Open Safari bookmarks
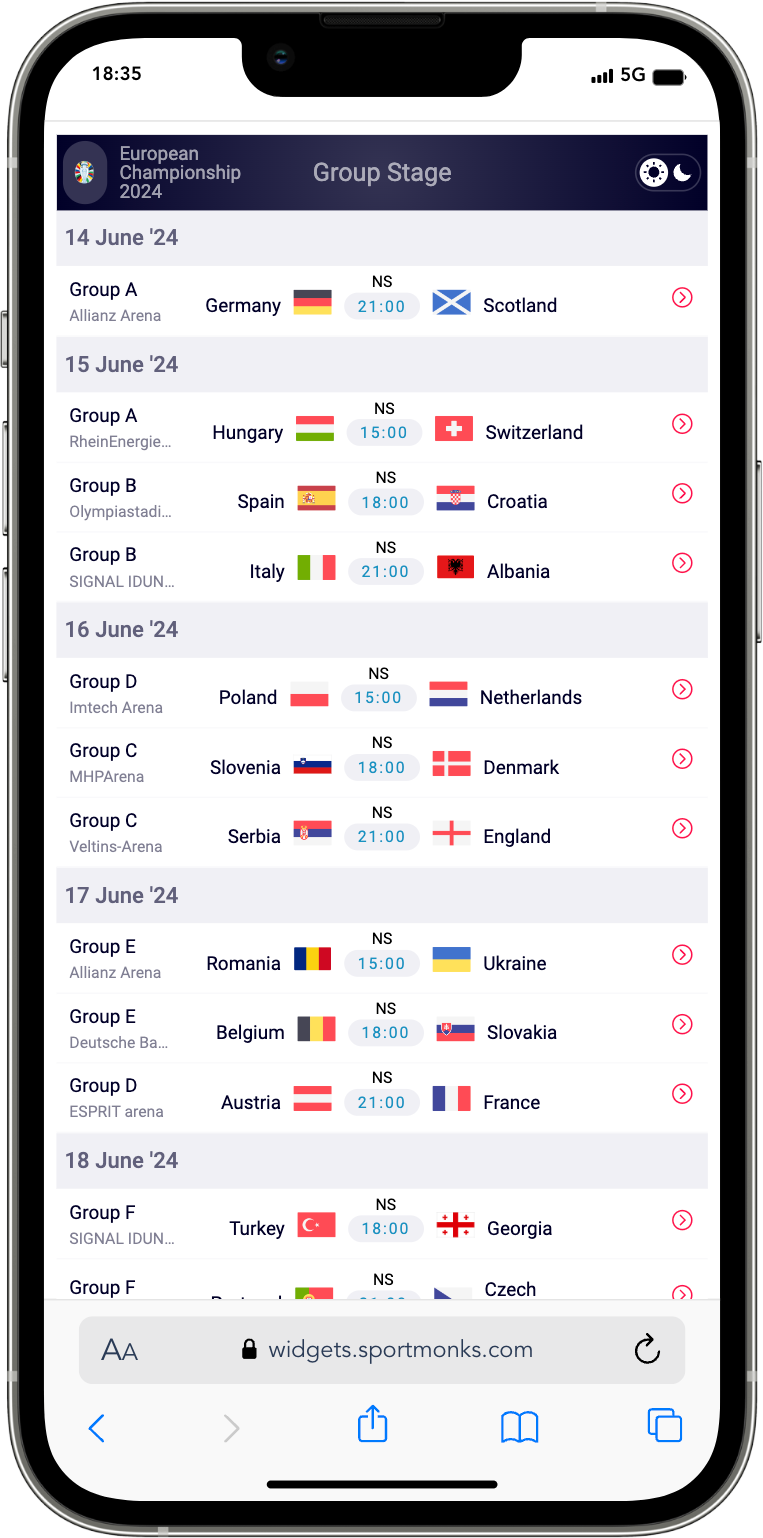This screenshot has height=1538, width=763. (x=519, y=1427)
